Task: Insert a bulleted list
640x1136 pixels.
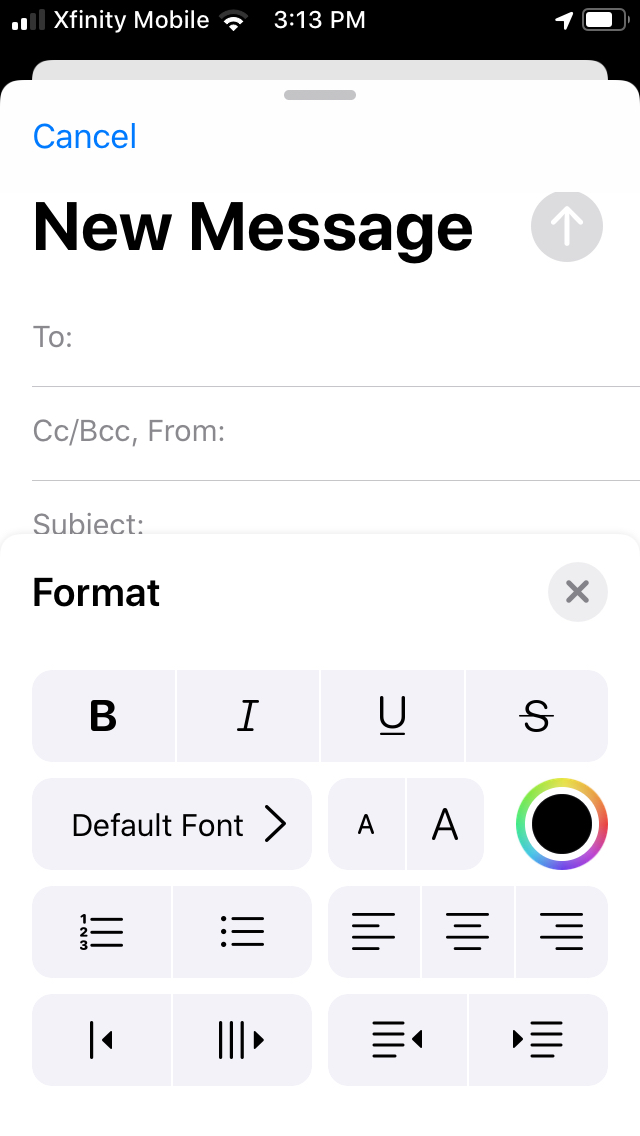Action: [242, 932]
